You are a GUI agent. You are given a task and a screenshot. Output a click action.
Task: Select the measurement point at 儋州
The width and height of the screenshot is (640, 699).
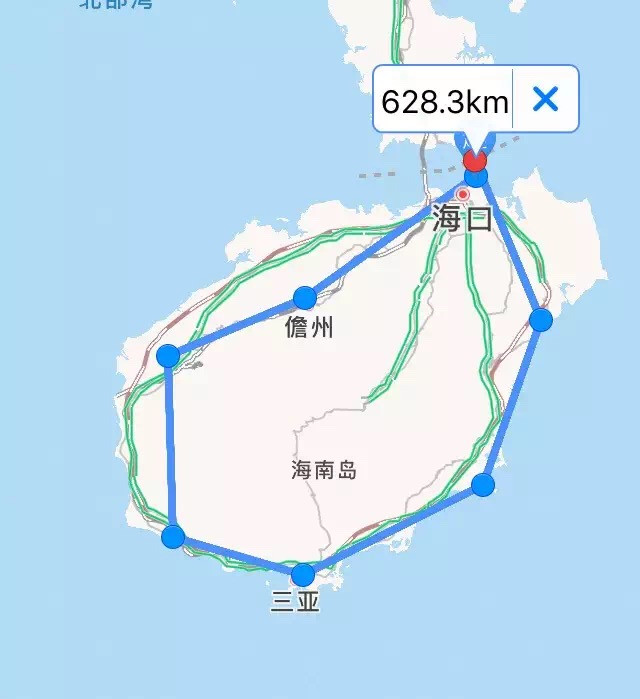tap(305, 298)
